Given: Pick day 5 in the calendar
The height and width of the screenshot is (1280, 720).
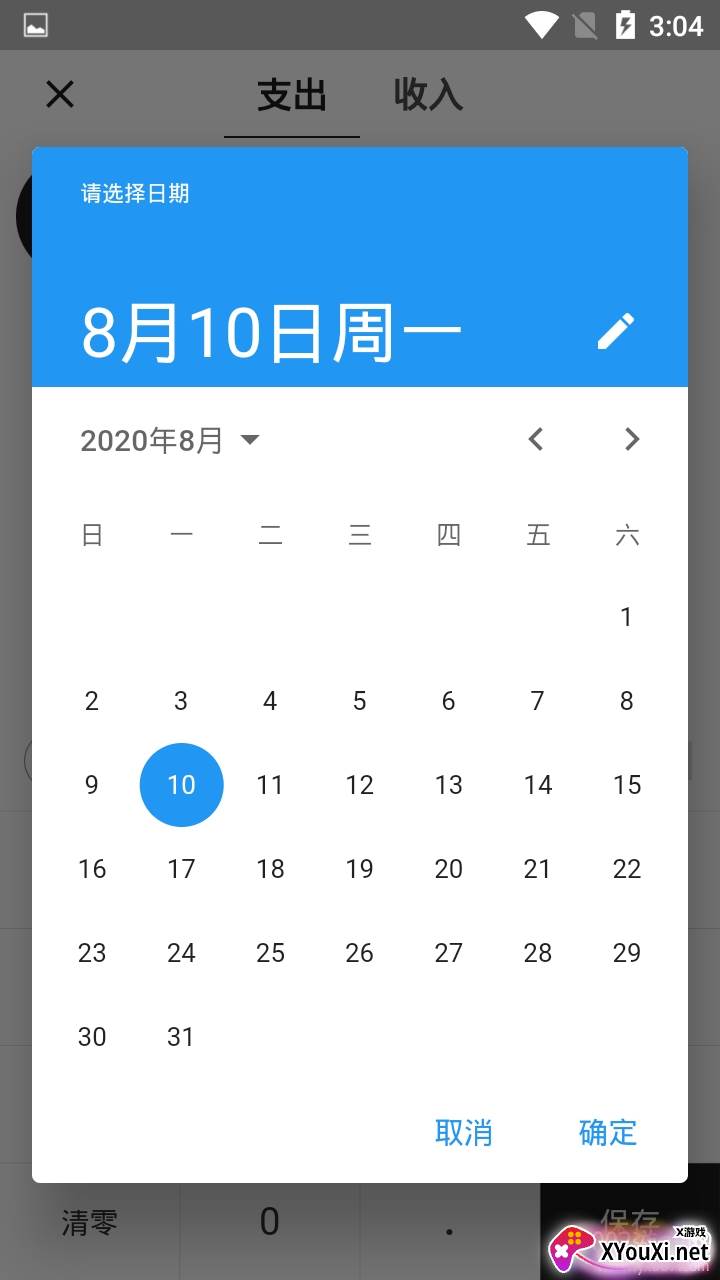Looking at the screenshot, I should pyautogui.click(x=359, y=701).
